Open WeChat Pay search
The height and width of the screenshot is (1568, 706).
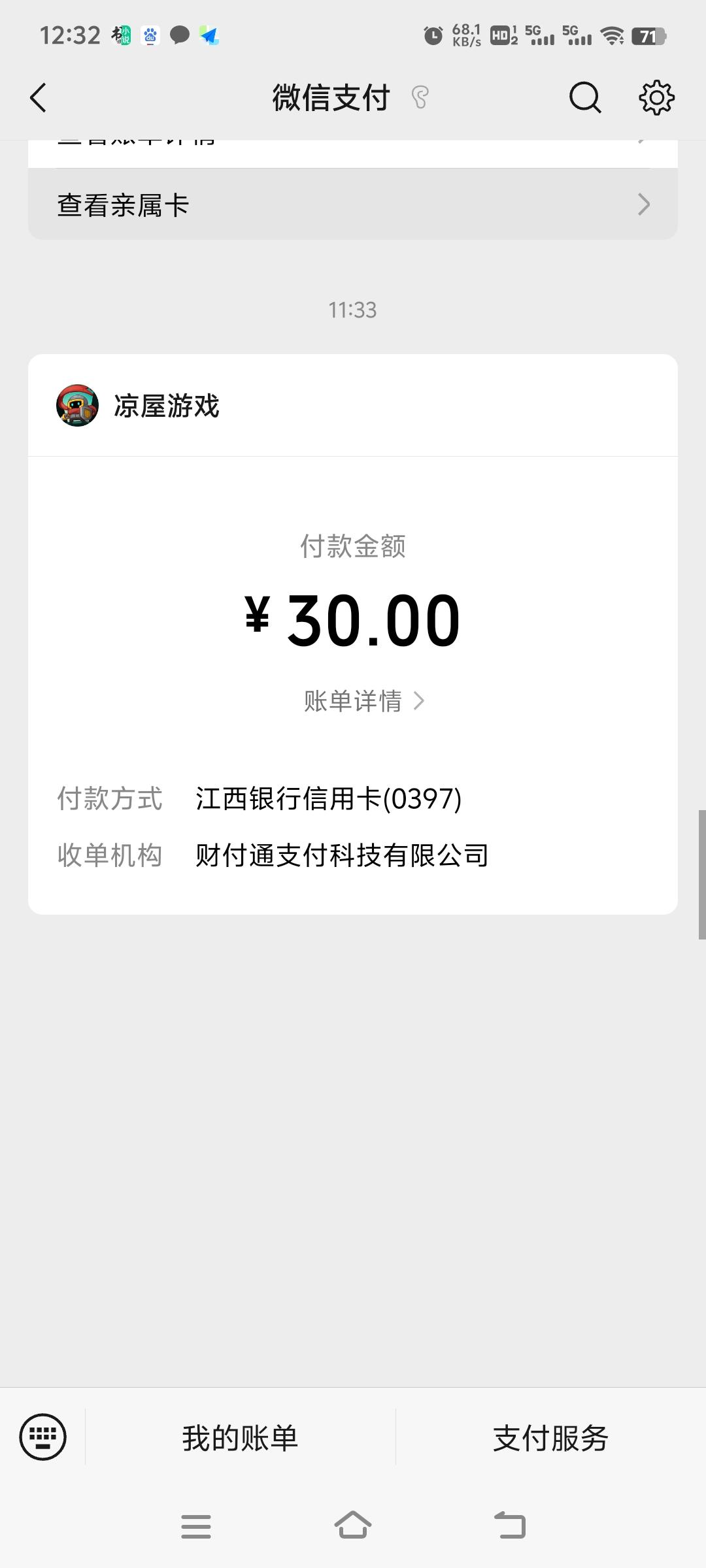(585, 98)
